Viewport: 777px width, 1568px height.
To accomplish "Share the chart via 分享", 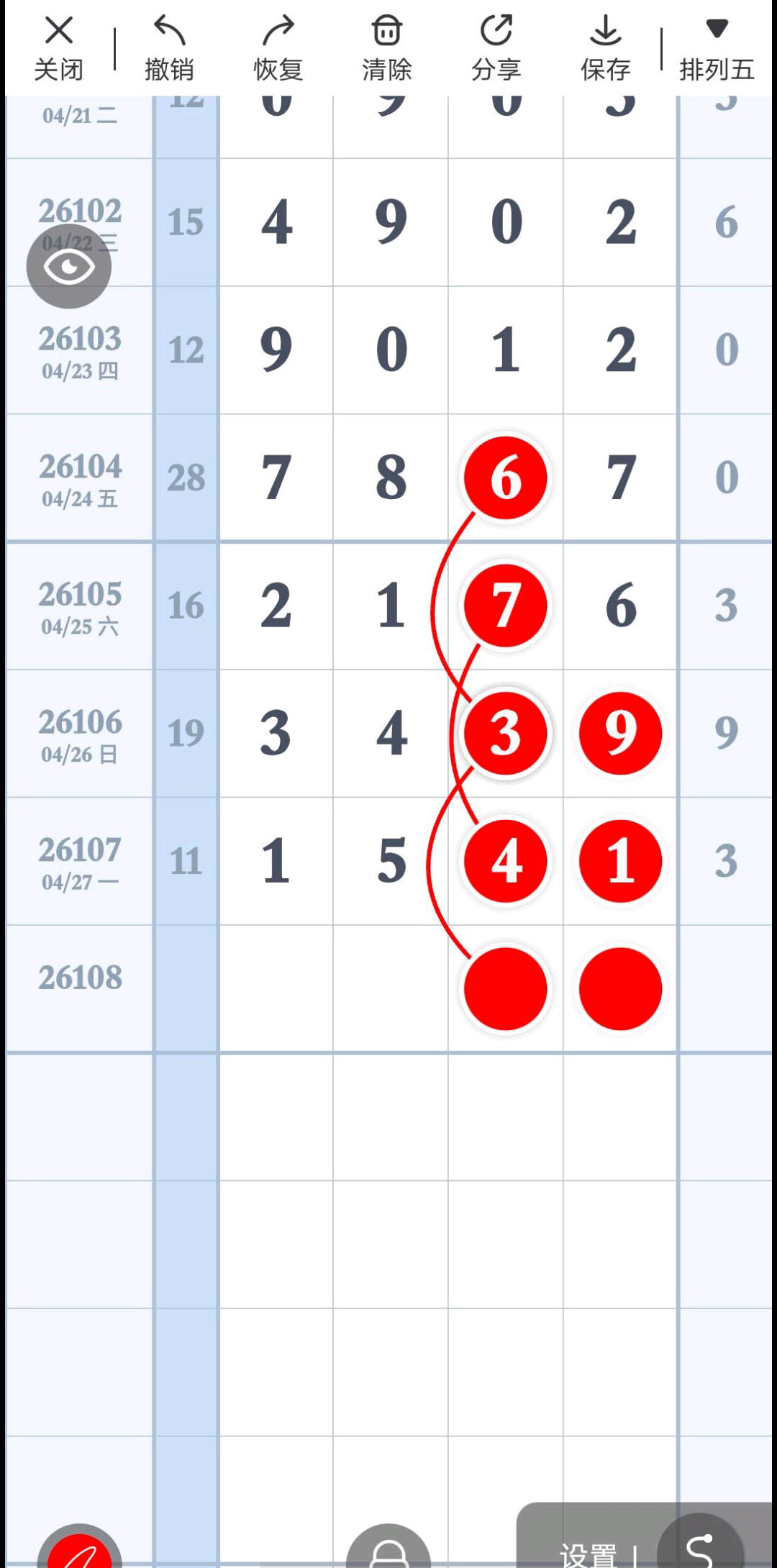I will (x=496, y=48).
